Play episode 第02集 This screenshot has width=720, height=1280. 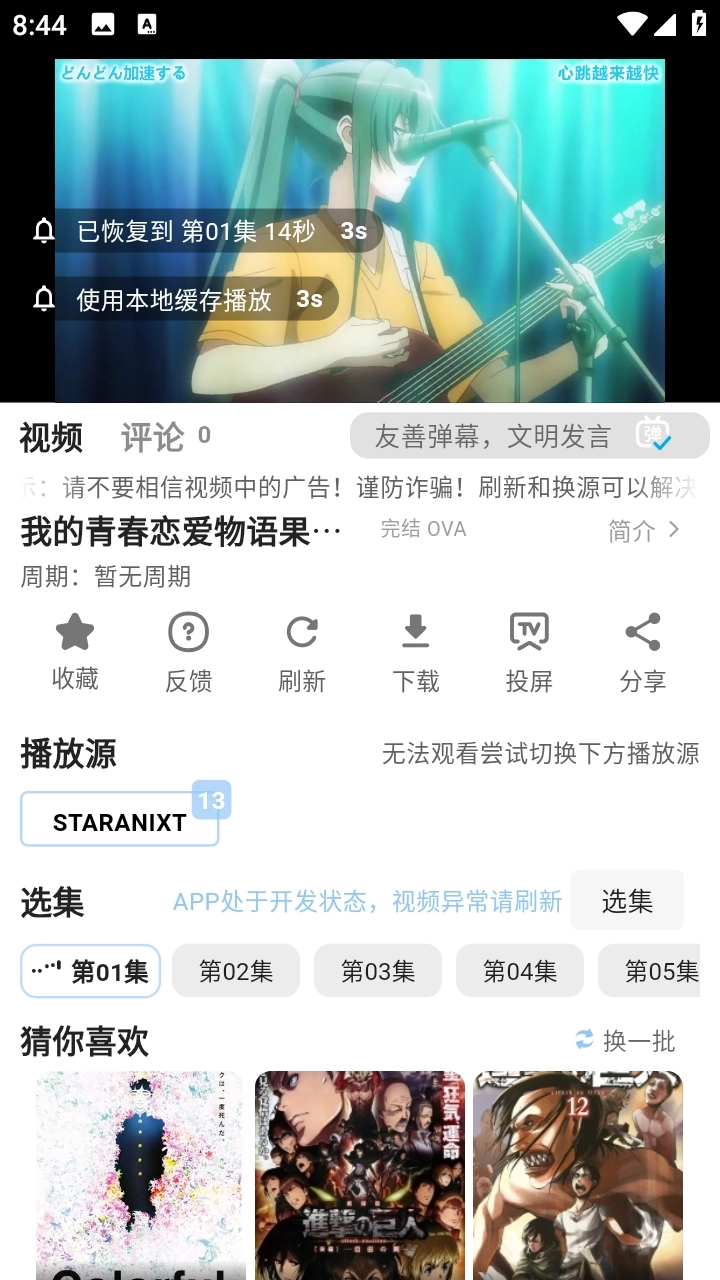tap(236, 971)
